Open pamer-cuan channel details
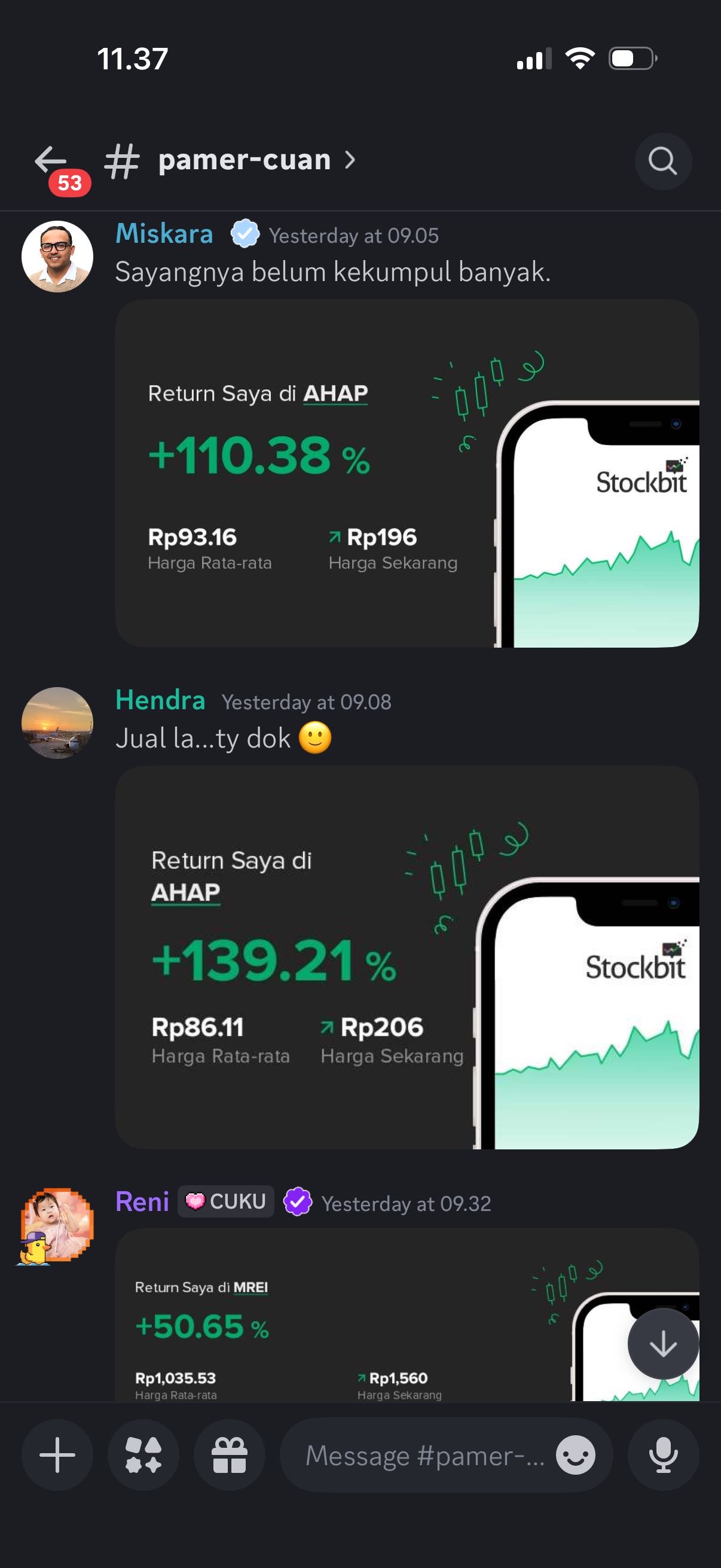 coord(245,160)
